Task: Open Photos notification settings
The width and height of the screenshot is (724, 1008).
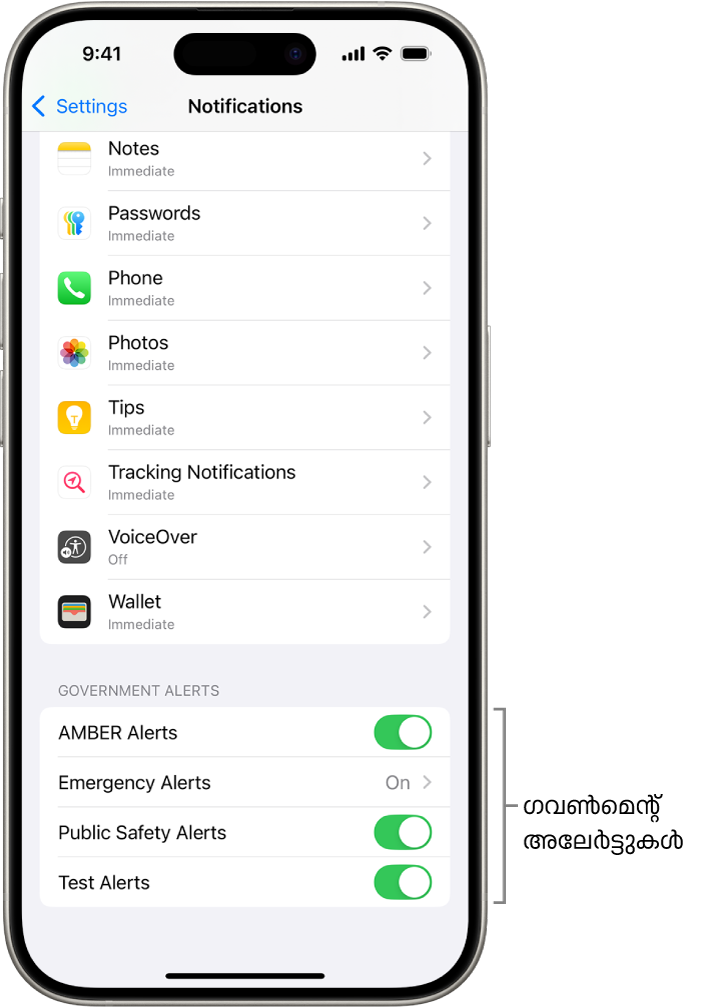Action: [x=245, y=352]
